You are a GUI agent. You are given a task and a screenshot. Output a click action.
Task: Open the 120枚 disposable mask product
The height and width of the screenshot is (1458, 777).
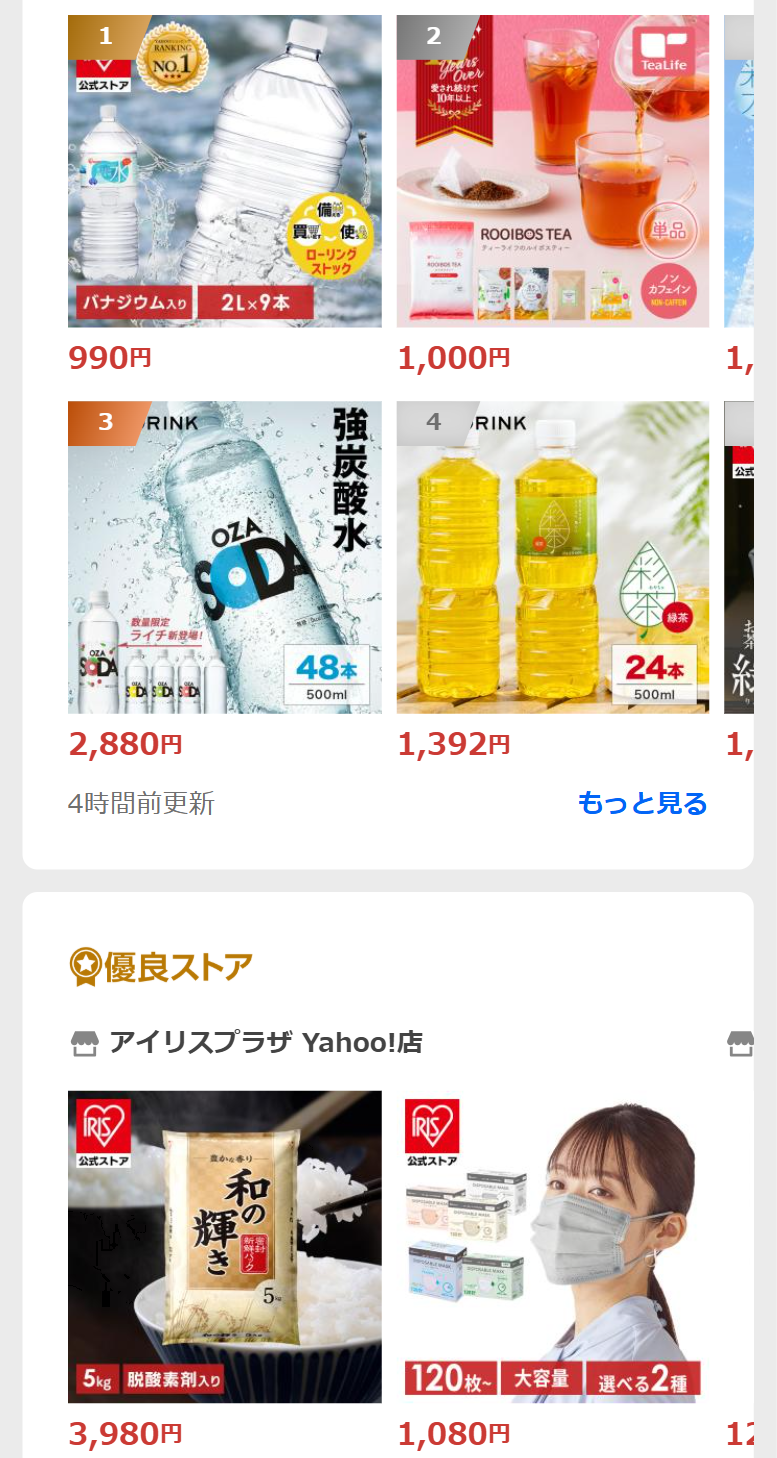[552, 1246]
